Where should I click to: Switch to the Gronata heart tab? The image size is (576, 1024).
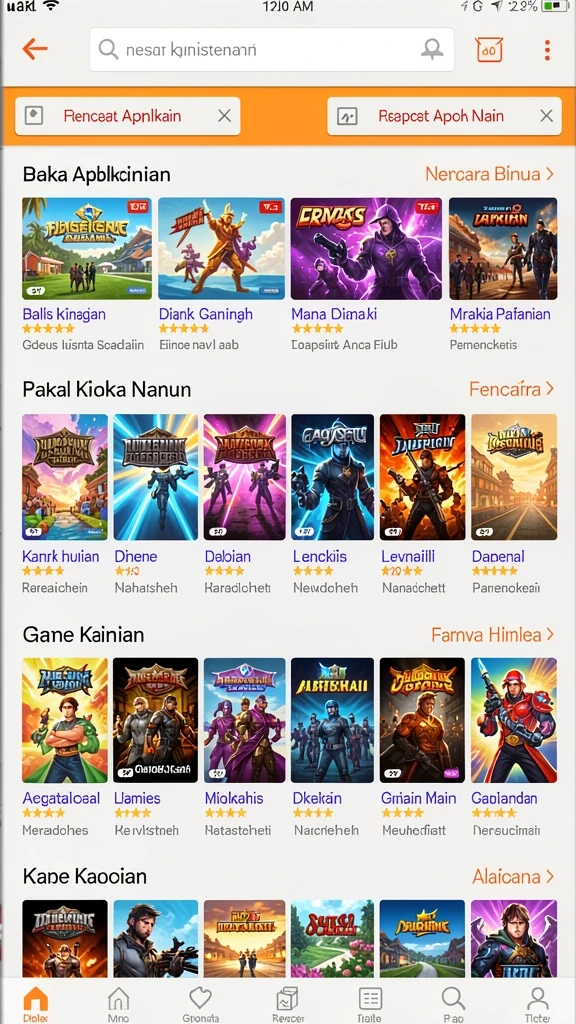[x=200, y=1004]
